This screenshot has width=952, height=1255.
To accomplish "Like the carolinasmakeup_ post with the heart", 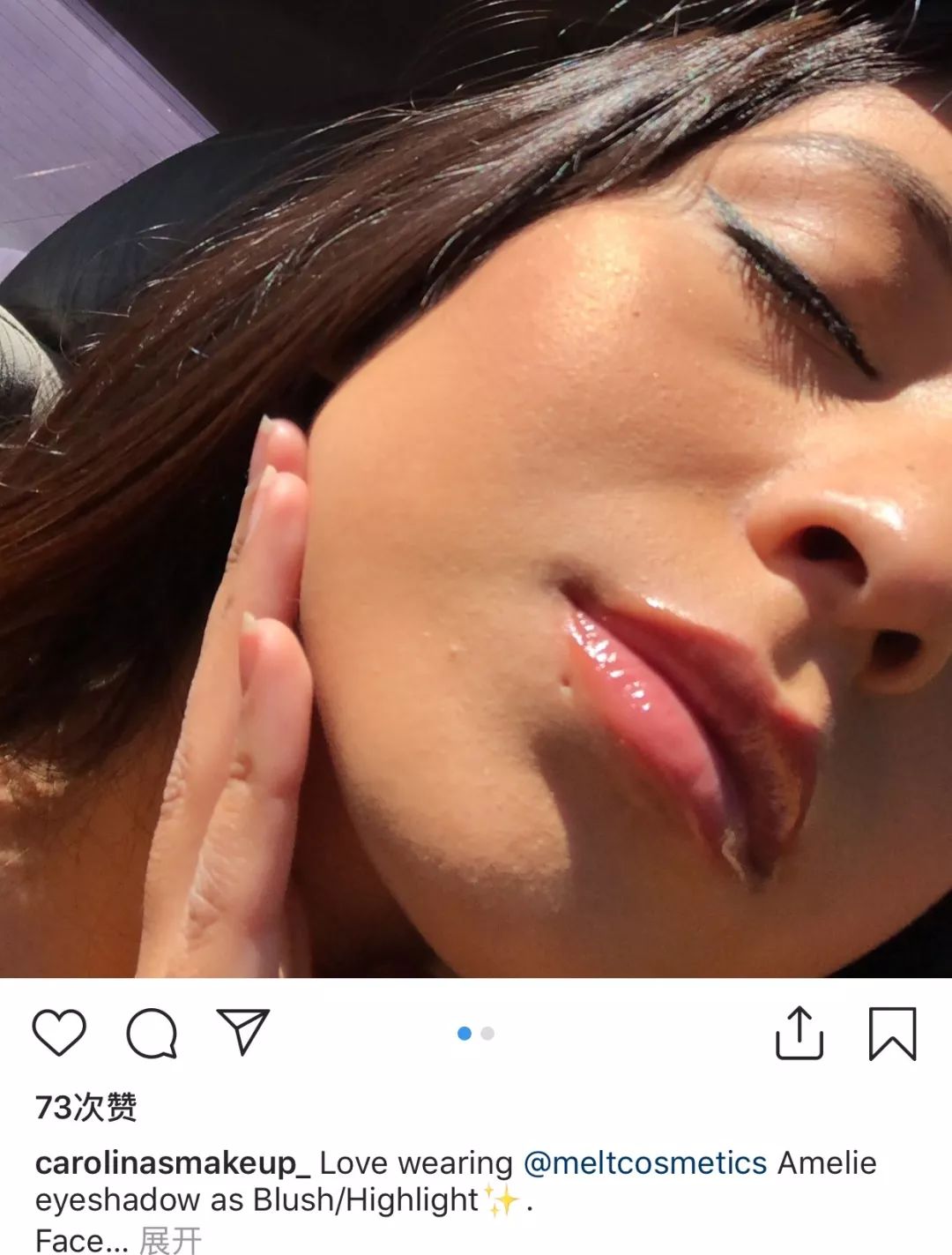I will point(59,1032).
